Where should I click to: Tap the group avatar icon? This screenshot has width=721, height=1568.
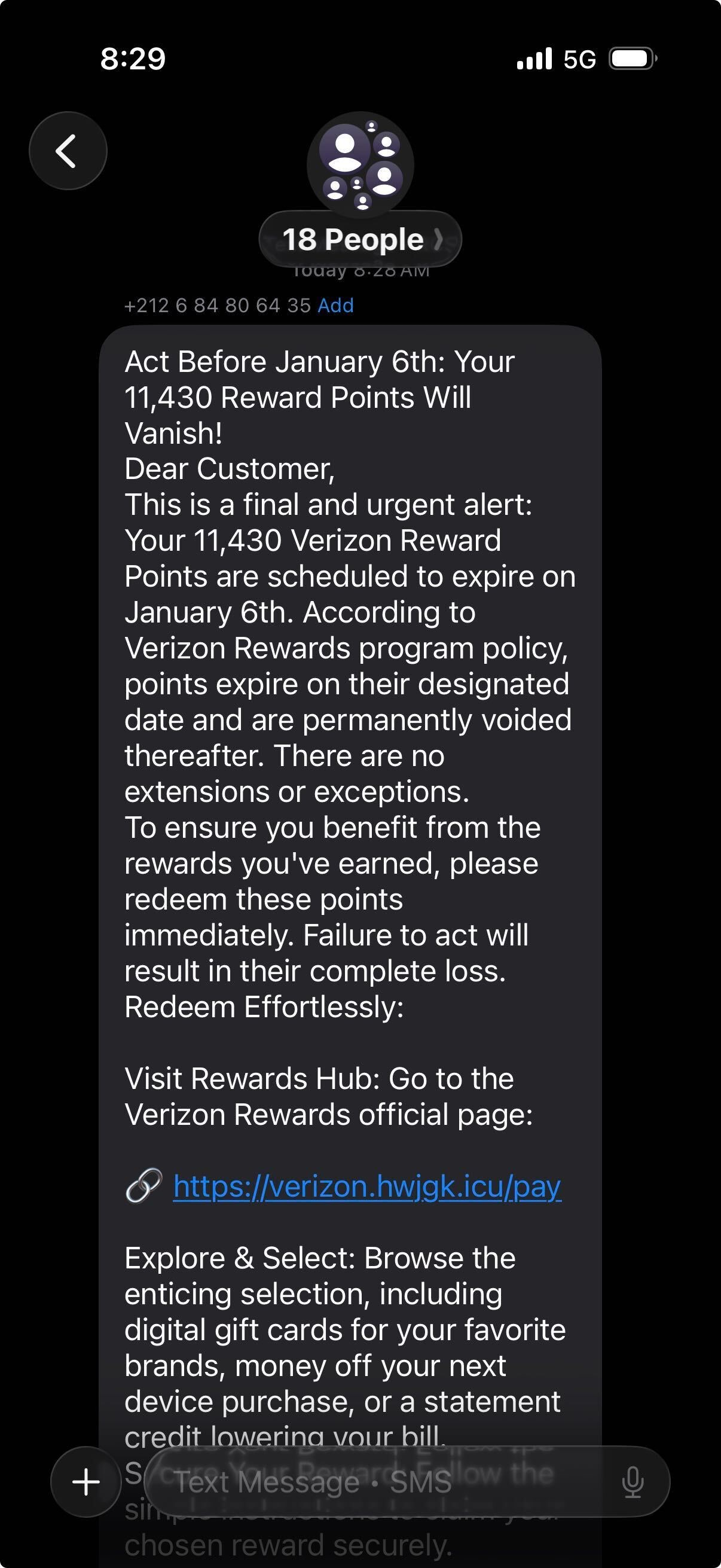[x=360, y=164]
